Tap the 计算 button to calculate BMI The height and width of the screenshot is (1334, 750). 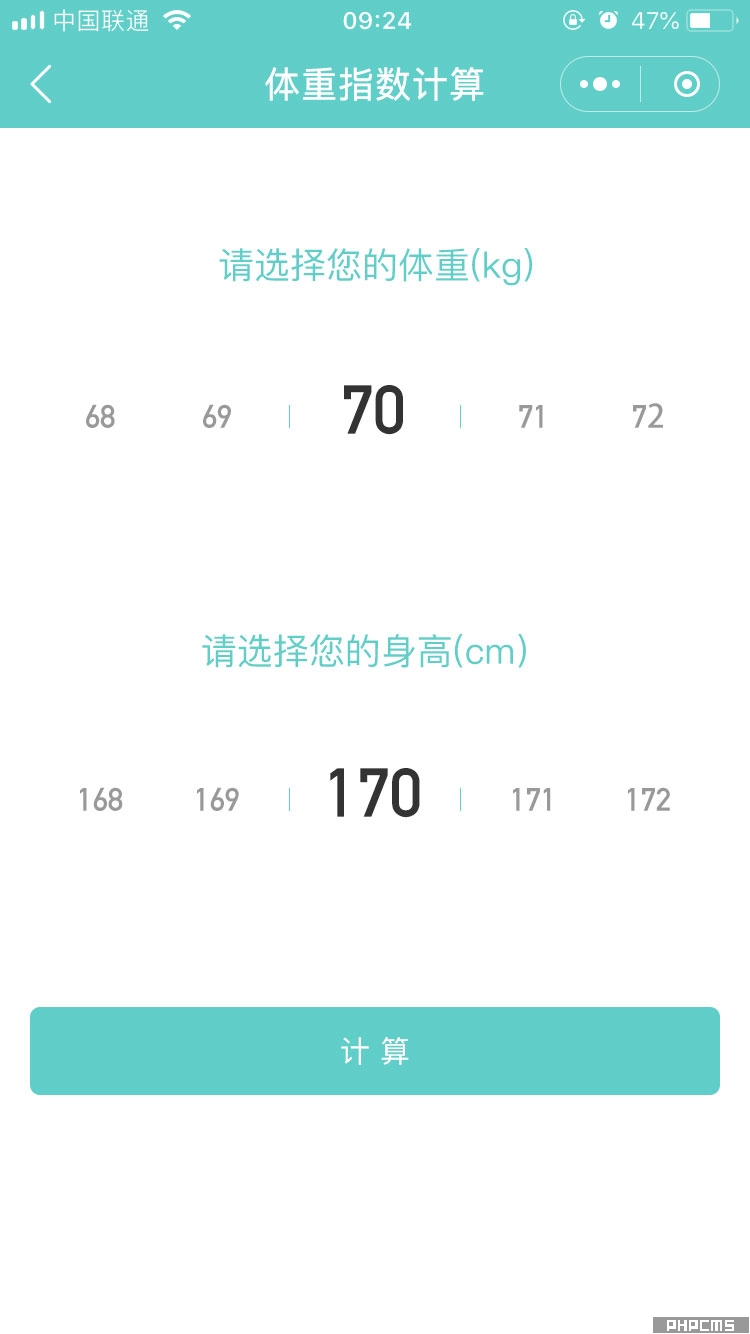click(x=375, y=1051)
